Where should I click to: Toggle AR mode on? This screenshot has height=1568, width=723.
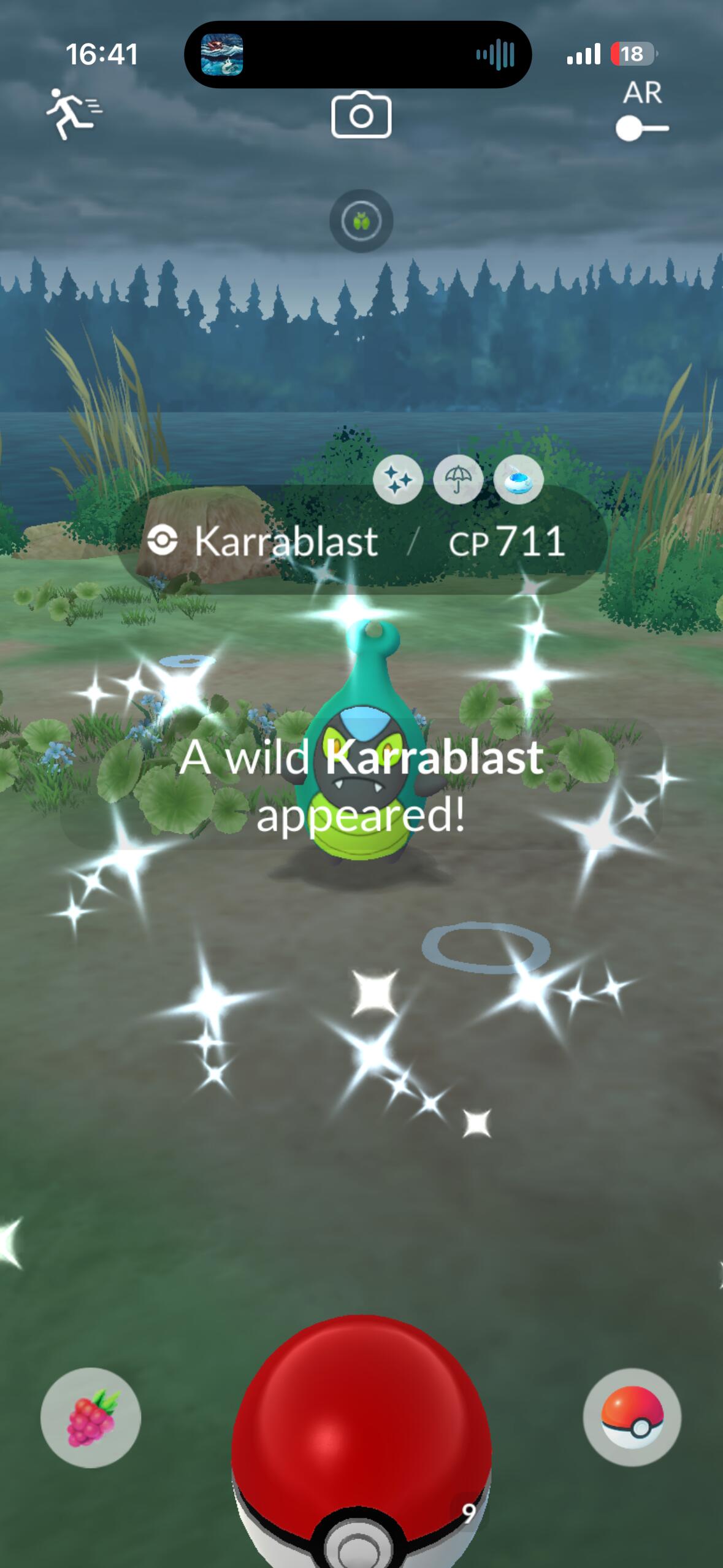click(641, 129)
